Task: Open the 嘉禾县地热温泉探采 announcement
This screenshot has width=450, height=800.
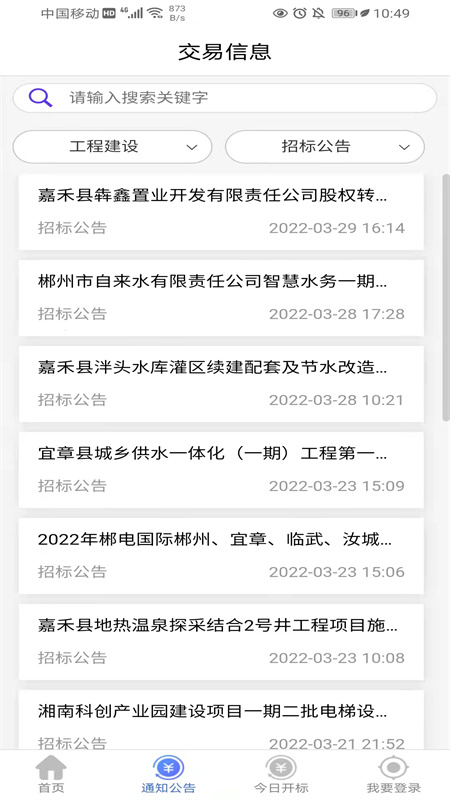Action: point(221,642)
